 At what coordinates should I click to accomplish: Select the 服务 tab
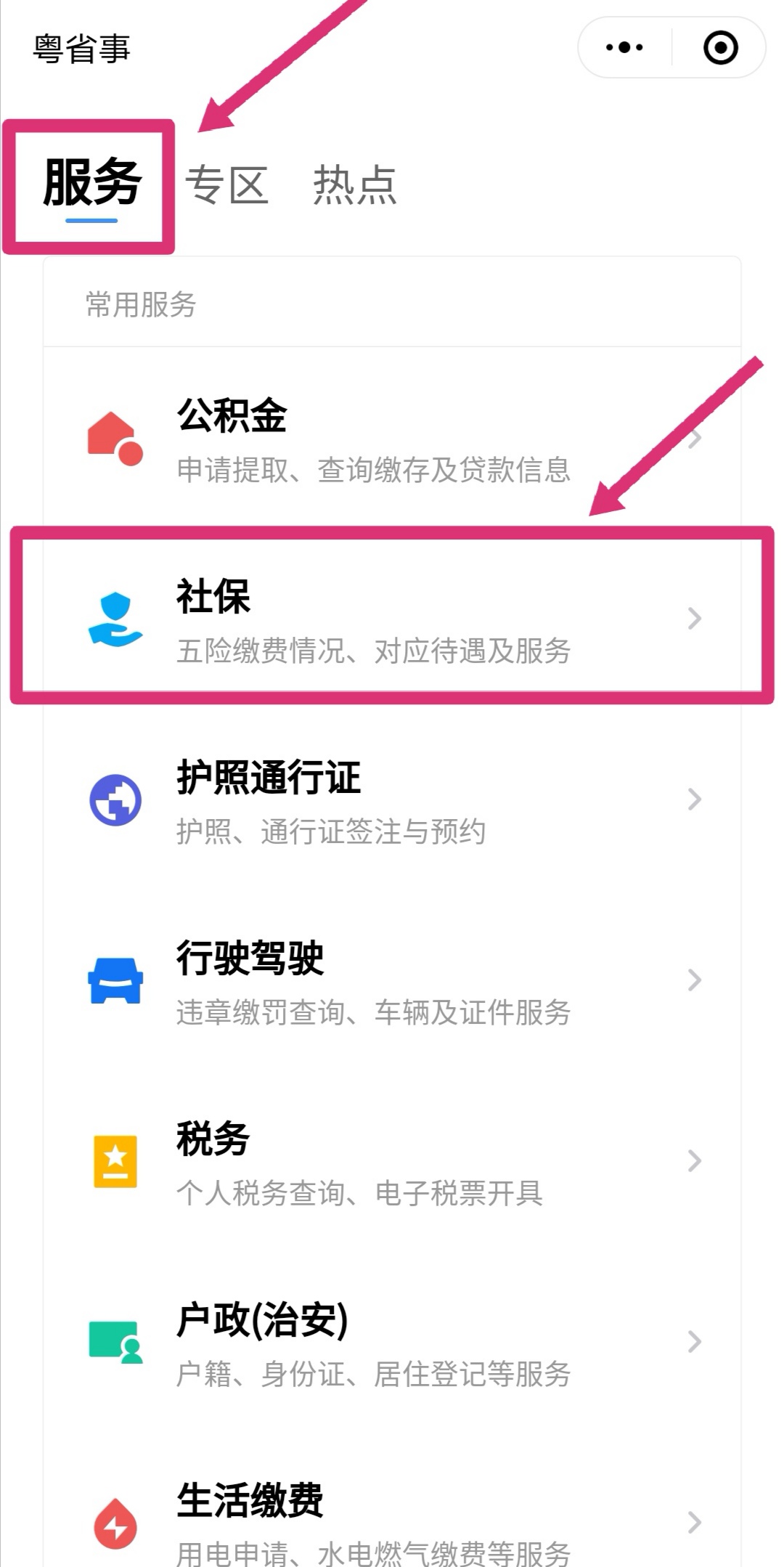91,184
